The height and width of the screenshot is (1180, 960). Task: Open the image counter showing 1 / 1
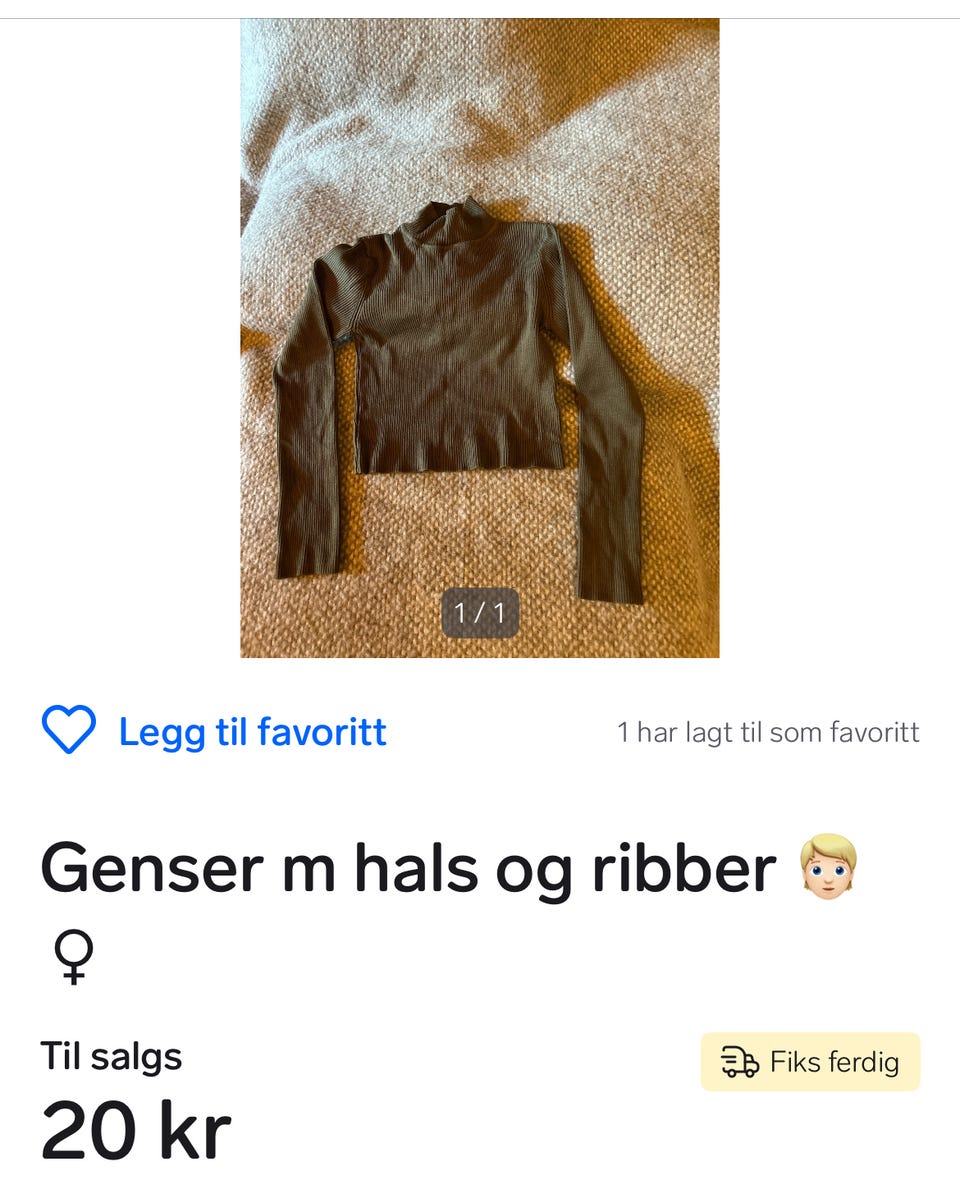[x=480, y=614]
